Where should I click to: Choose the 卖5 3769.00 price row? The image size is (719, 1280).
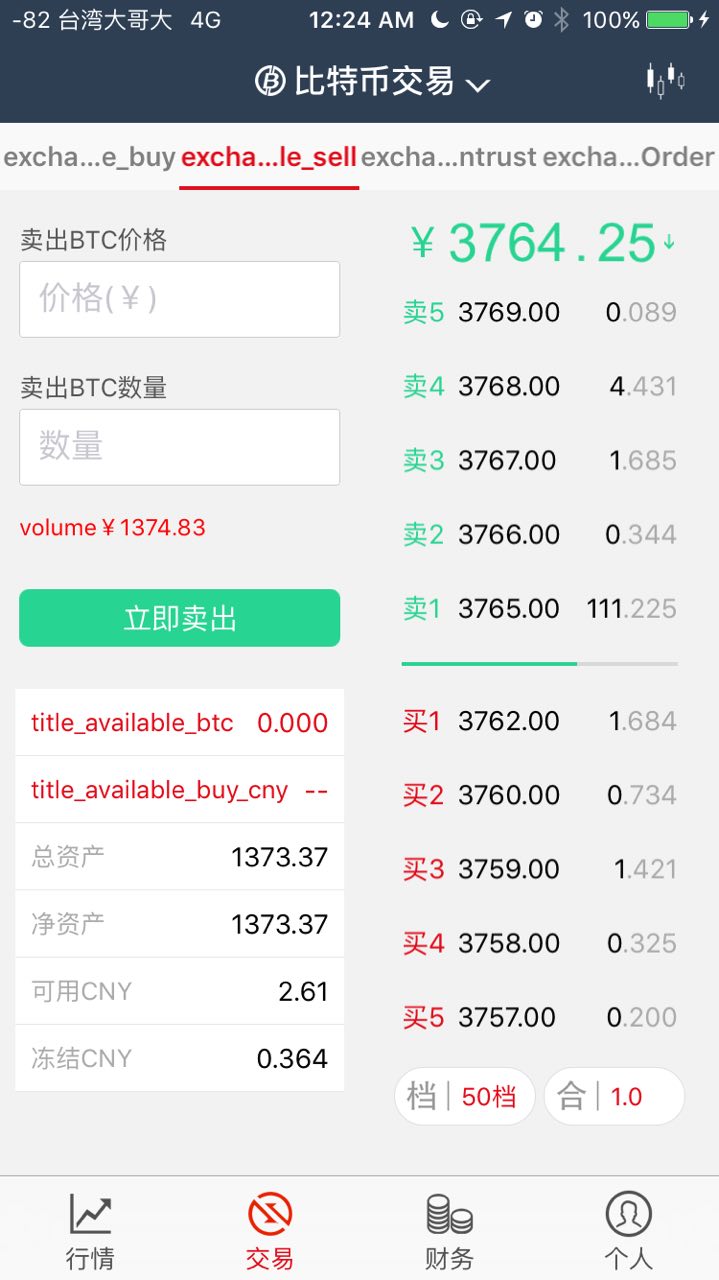[540, 312]
